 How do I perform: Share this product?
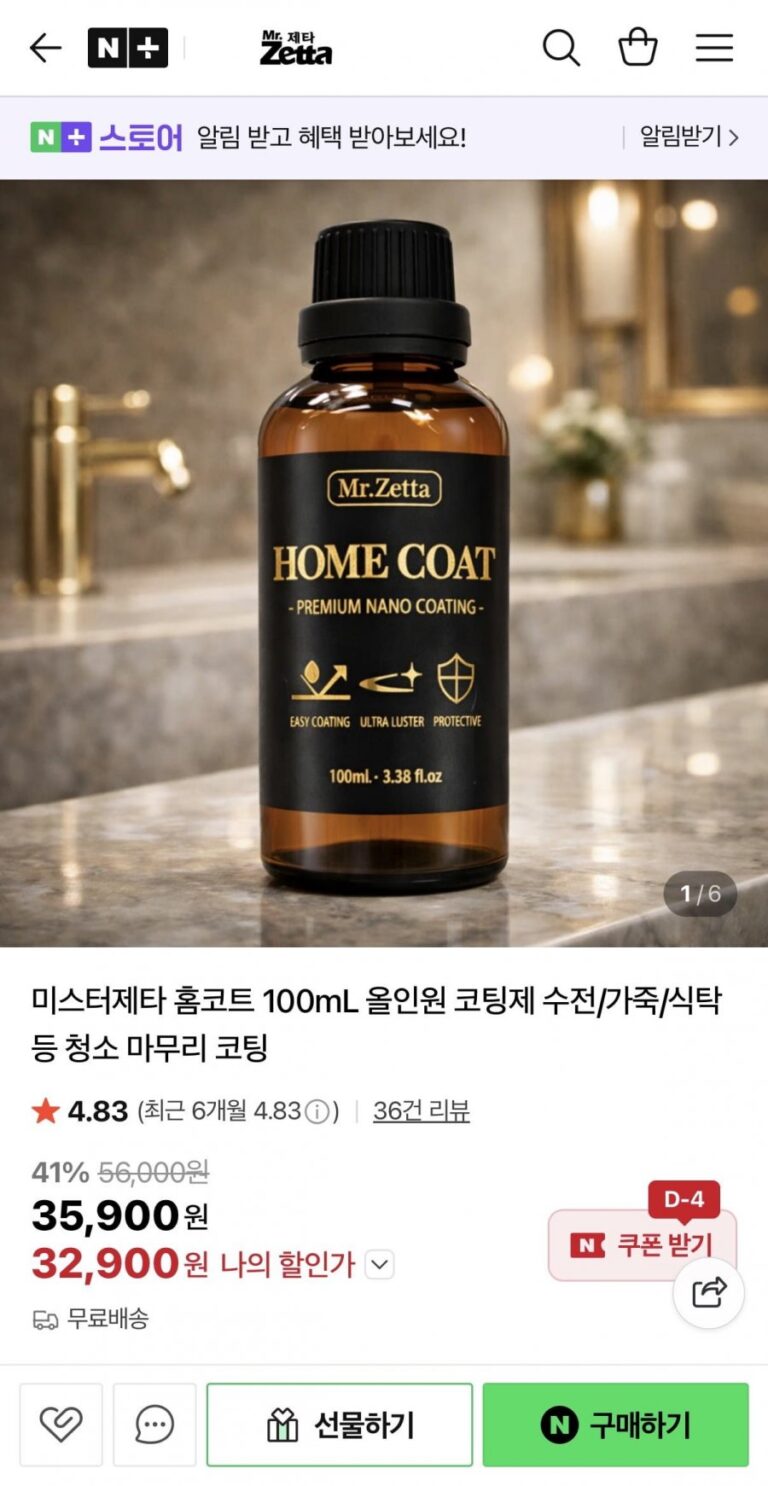click(x=708, y=1293)
